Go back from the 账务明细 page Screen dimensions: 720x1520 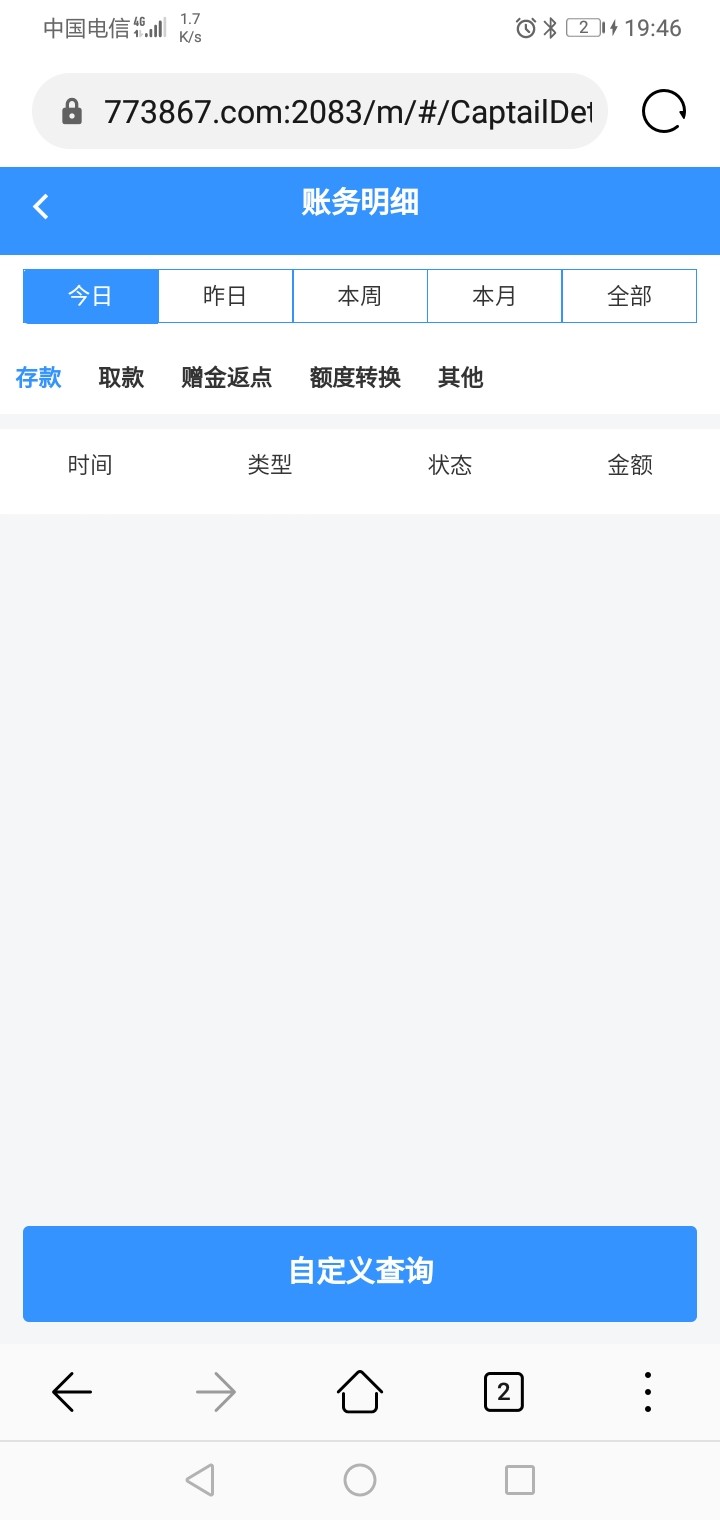[x=41, y=207]
